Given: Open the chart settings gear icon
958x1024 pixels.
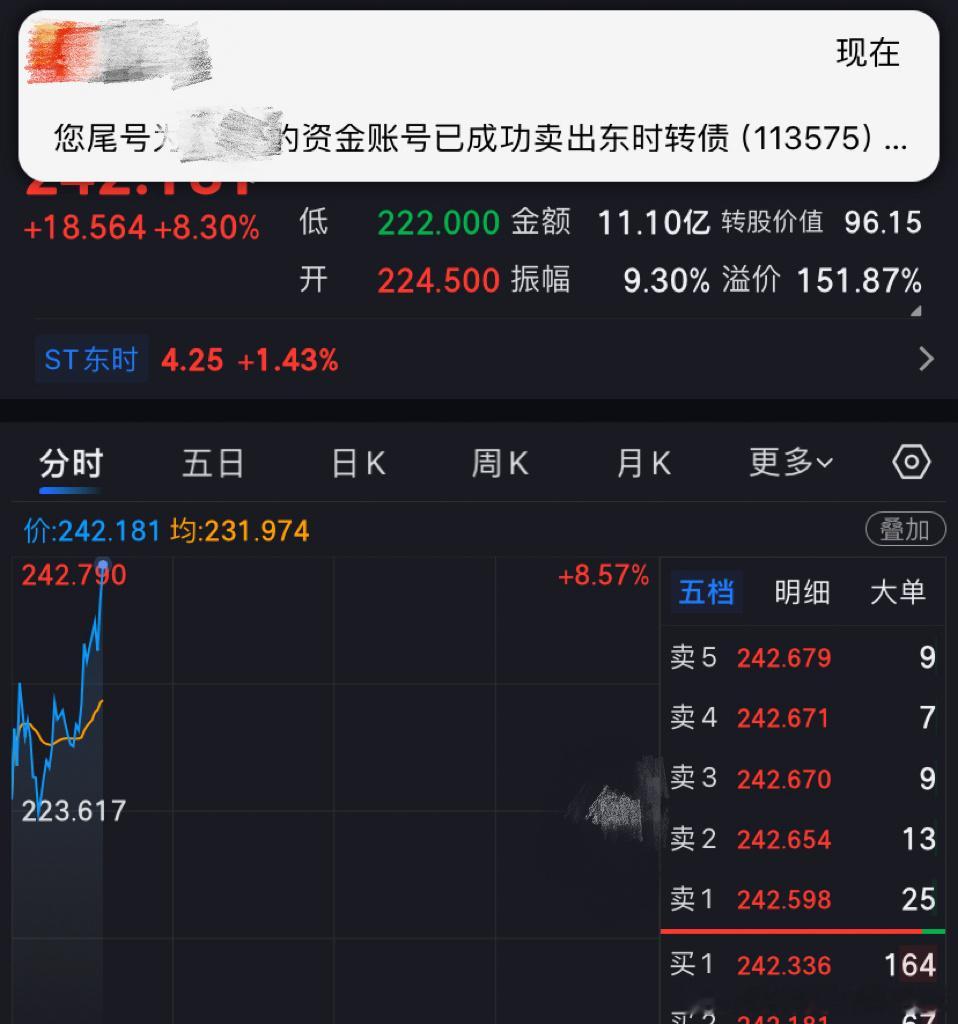Looking at the screenshot, I should pyautogui.click(x=909, y=462).
